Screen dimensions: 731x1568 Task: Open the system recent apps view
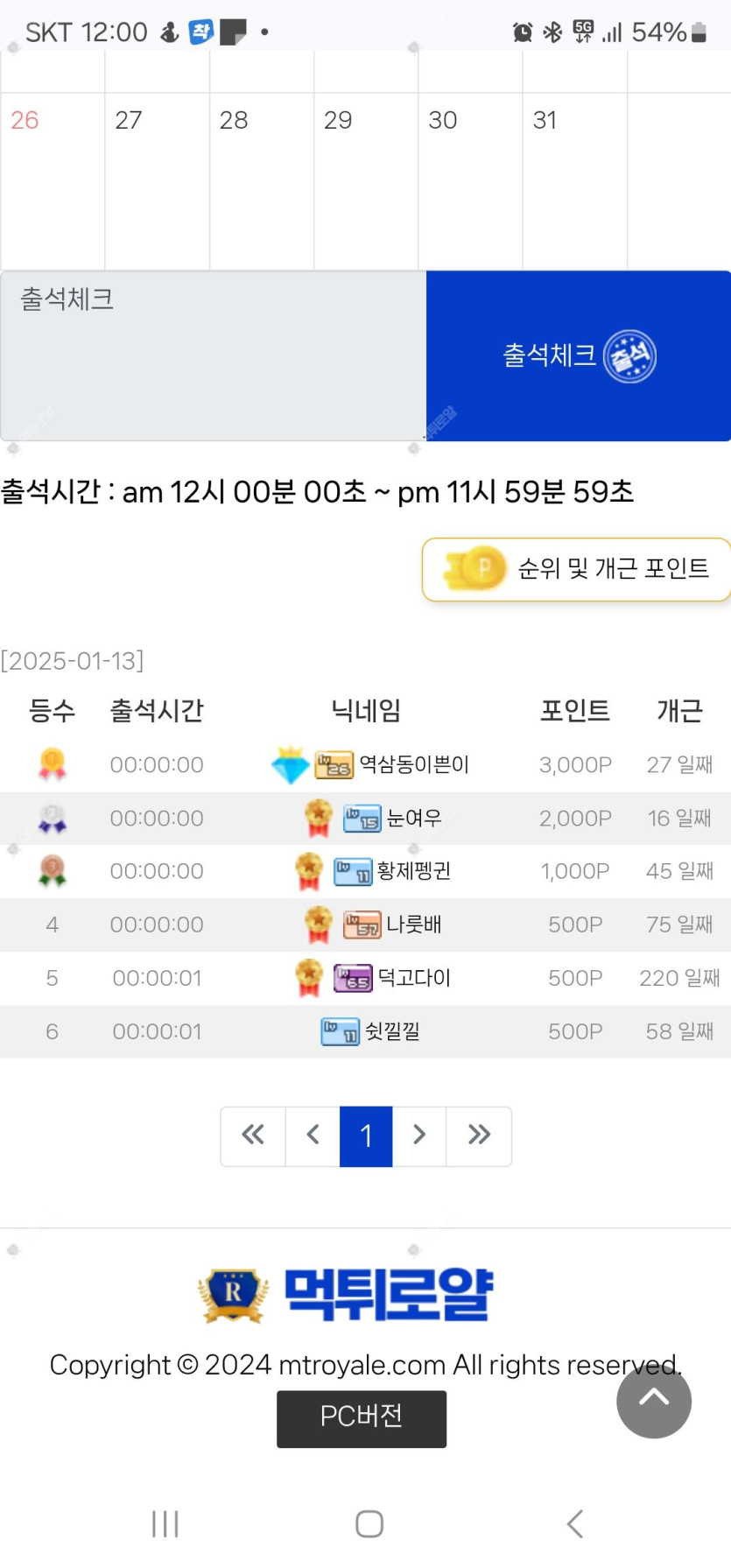pos(165,1524)
